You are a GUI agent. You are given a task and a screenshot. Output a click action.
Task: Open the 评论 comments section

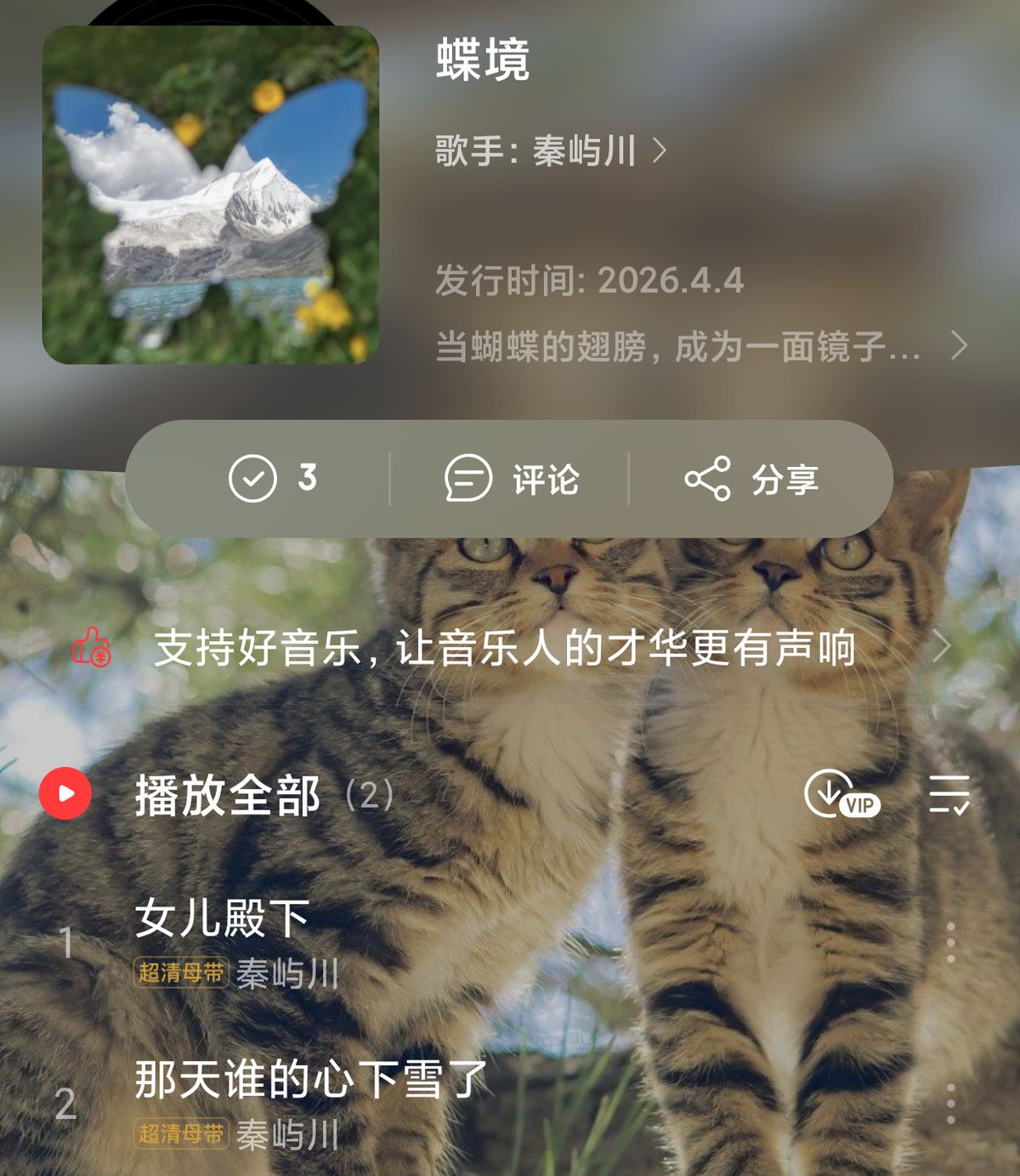tap(512, 479)
